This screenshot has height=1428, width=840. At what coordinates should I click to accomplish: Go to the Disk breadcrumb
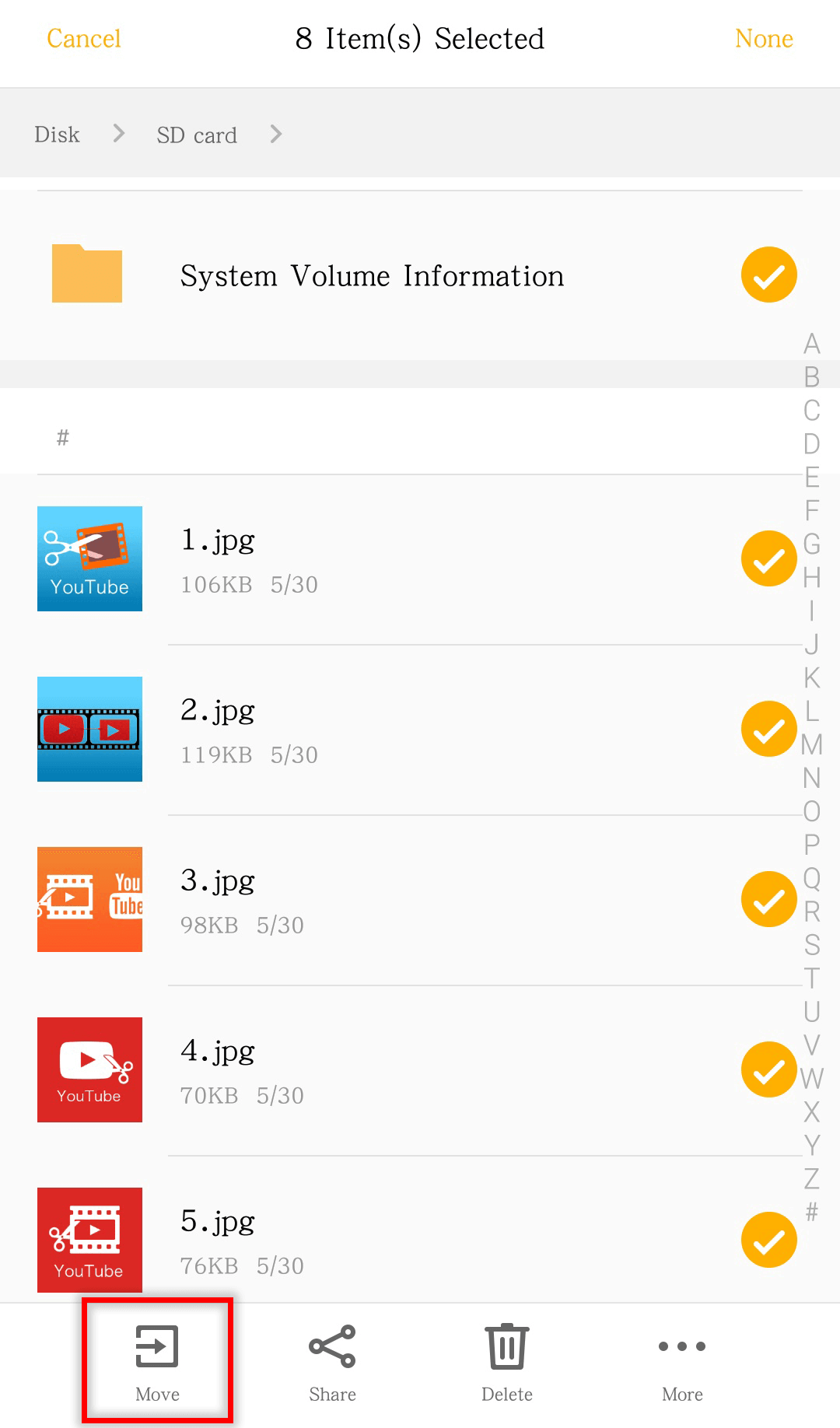pos(57,135)
